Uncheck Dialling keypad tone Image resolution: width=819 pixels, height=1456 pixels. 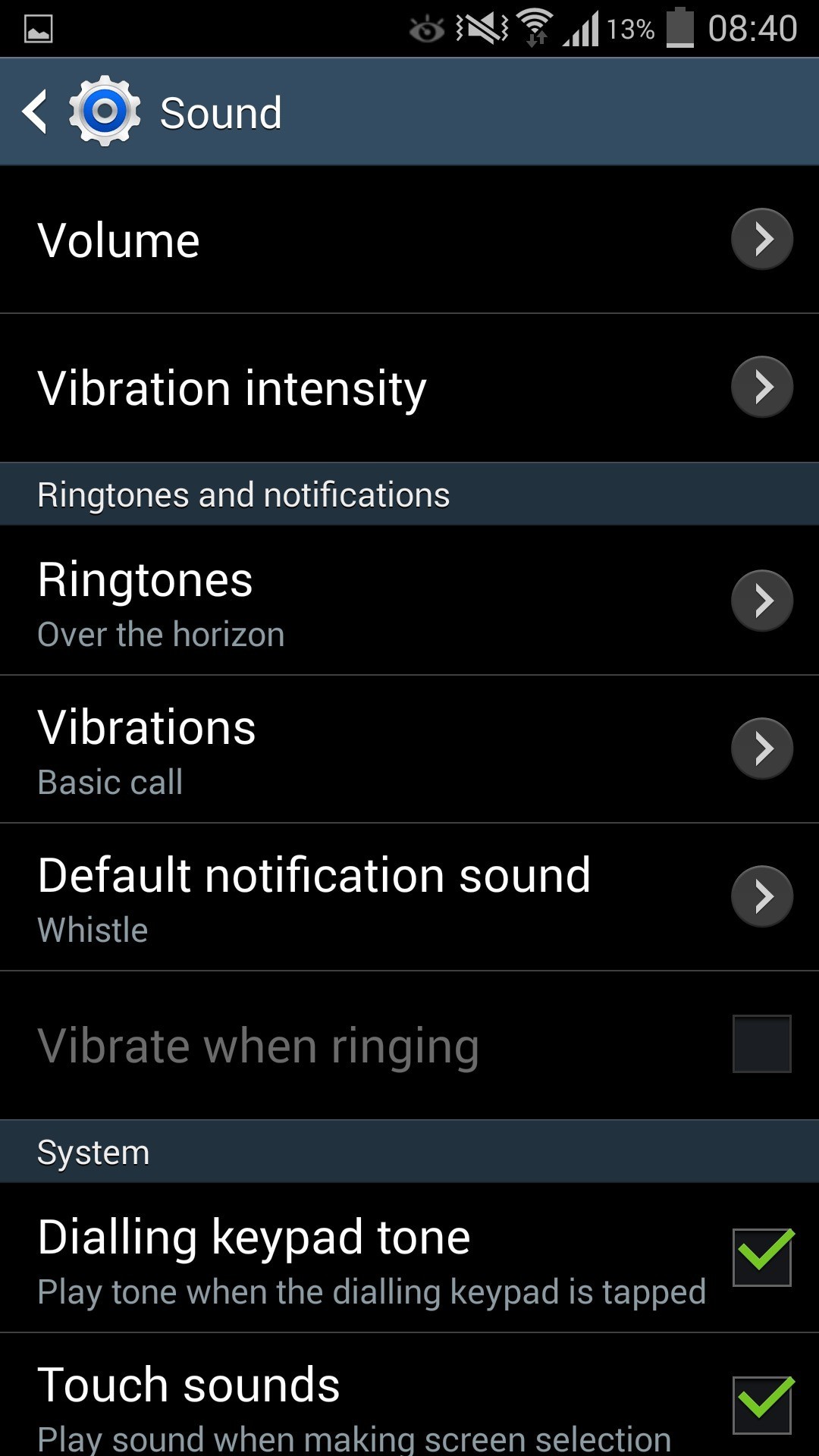(761, 1257)
